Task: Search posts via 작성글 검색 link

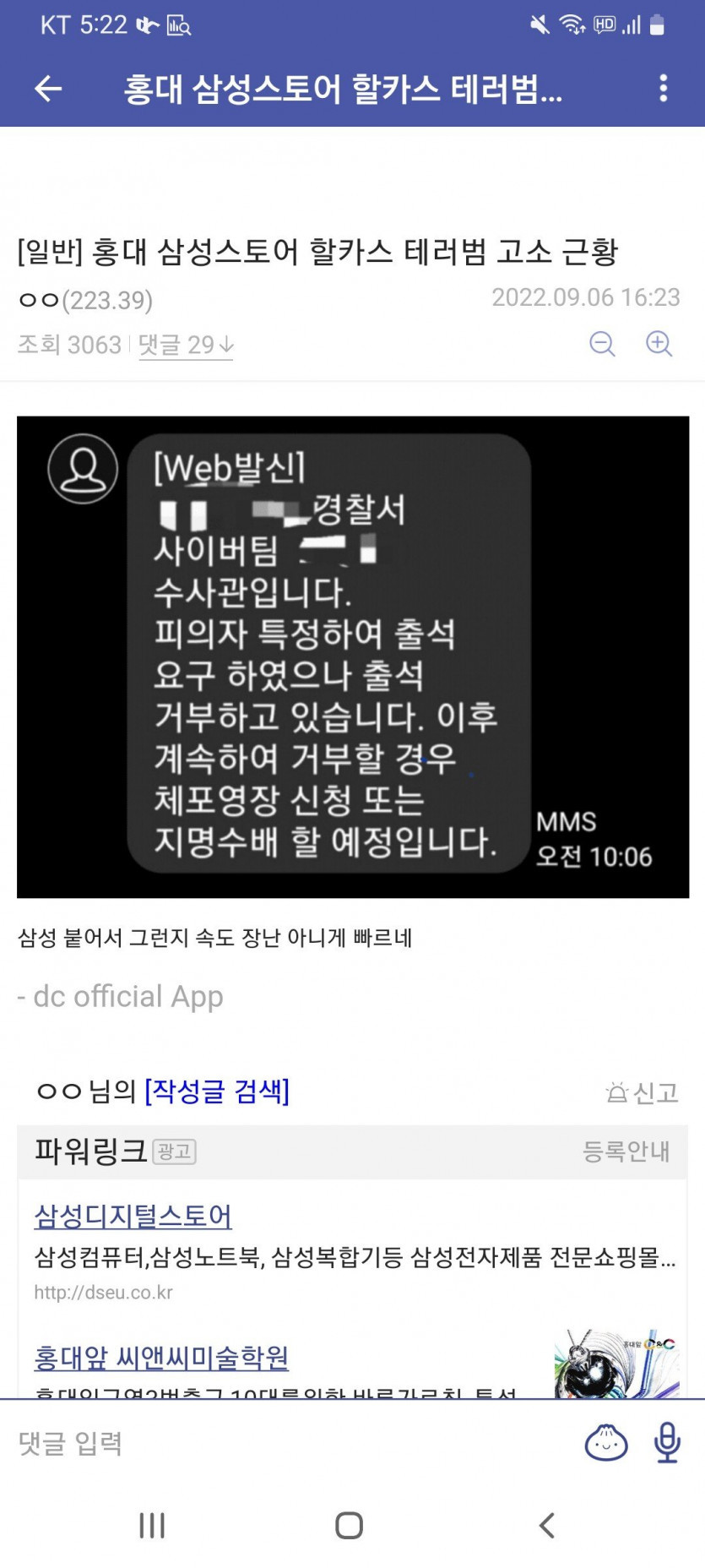Action: click(217, 1092)
